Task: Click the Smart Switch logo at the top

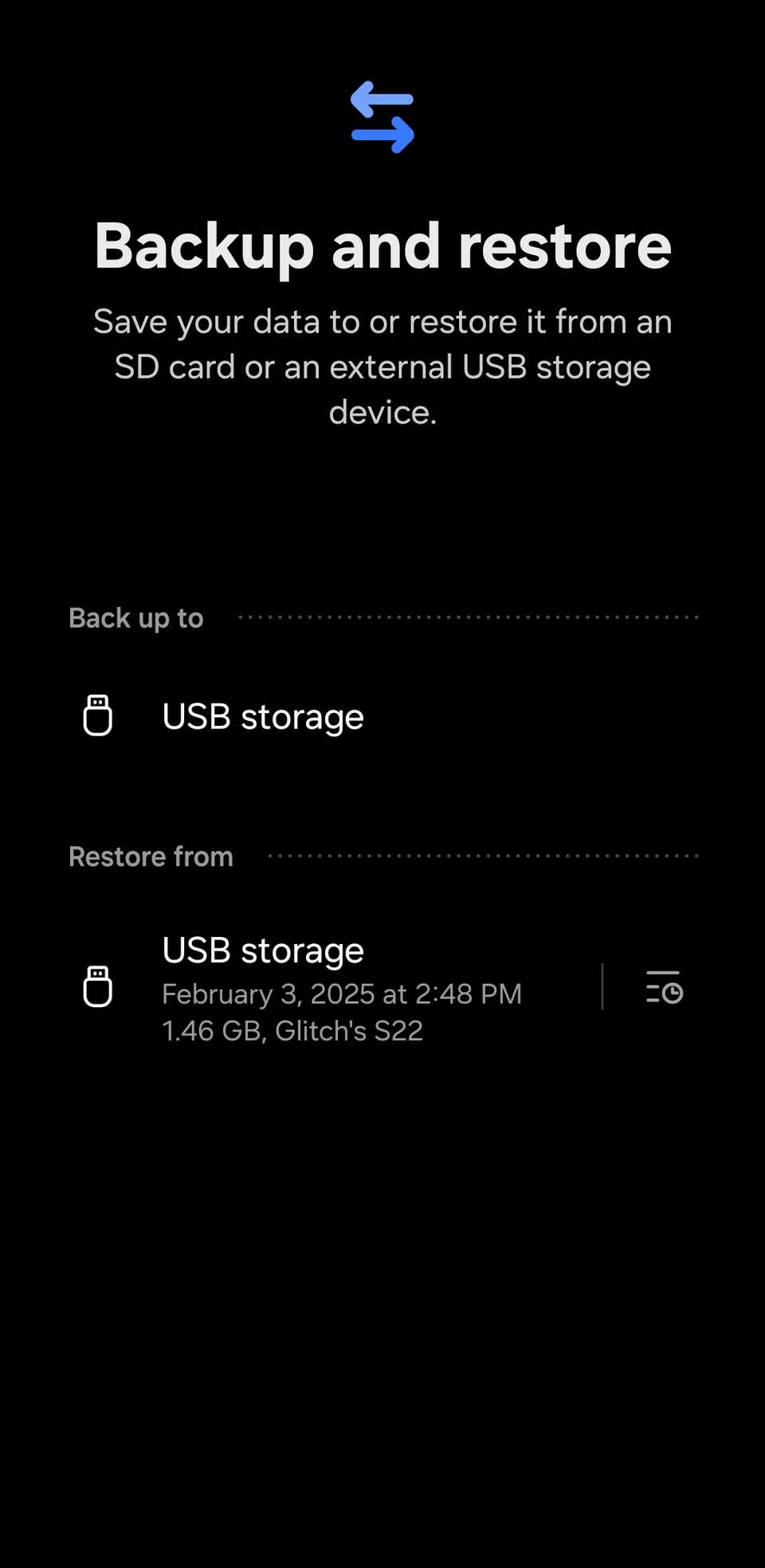Action: pyautogui.click(x=382, y=116)
